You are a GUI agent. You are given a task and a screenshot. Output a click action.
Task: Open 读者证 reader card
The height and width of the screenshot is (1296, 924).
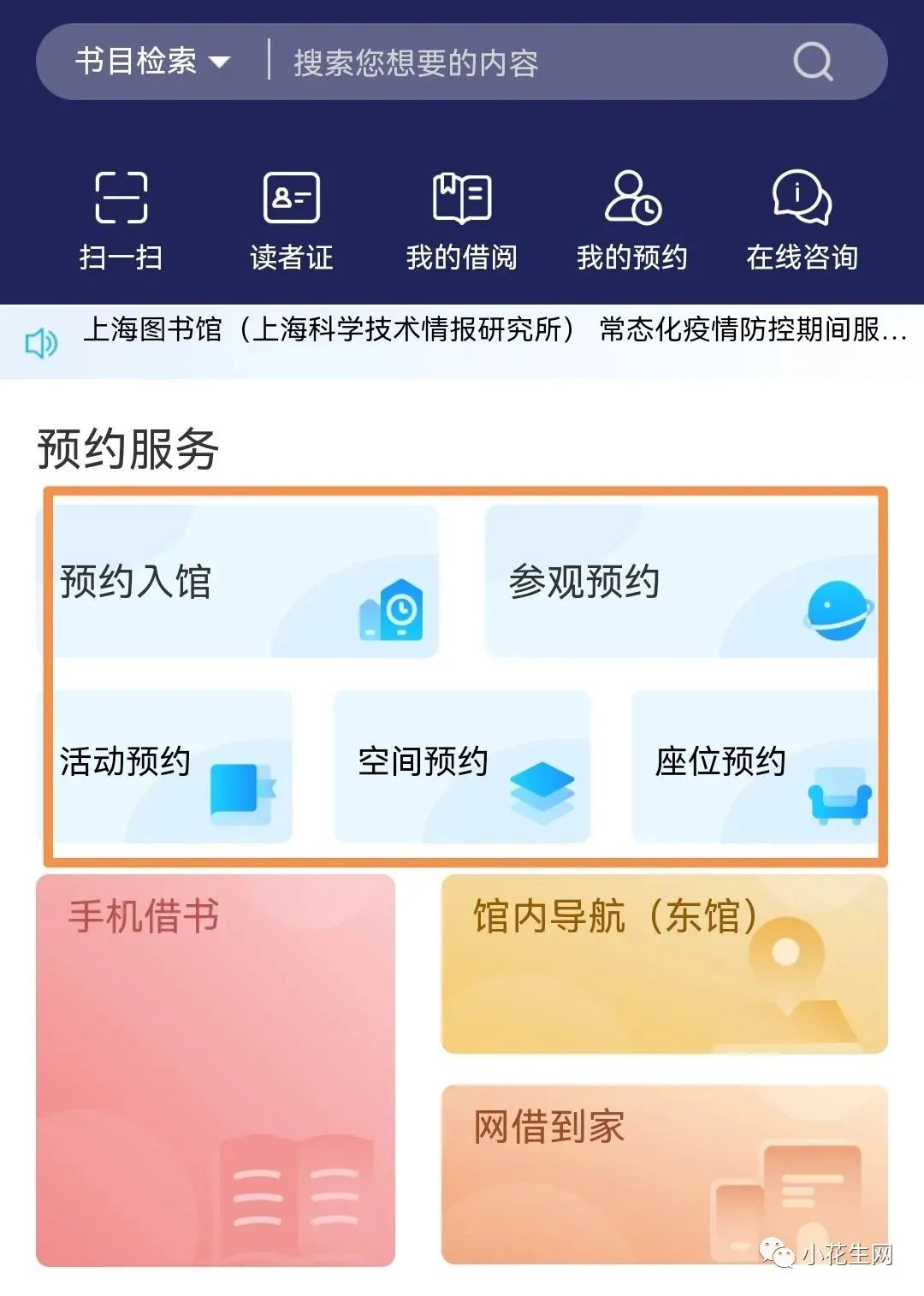(x=291, y=219)
